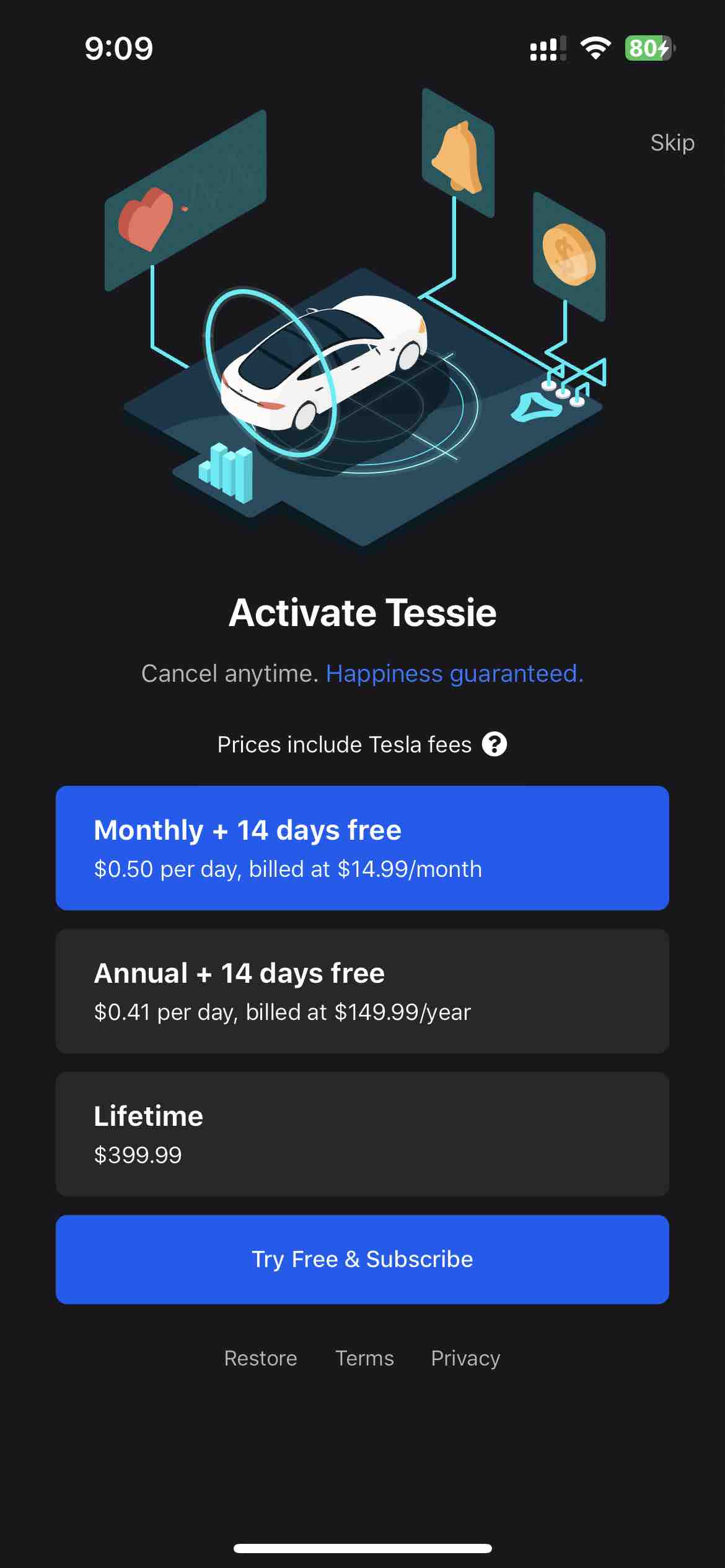Open the Tesla fees explanation popup
725x1568 pixels.
[494, 743]
